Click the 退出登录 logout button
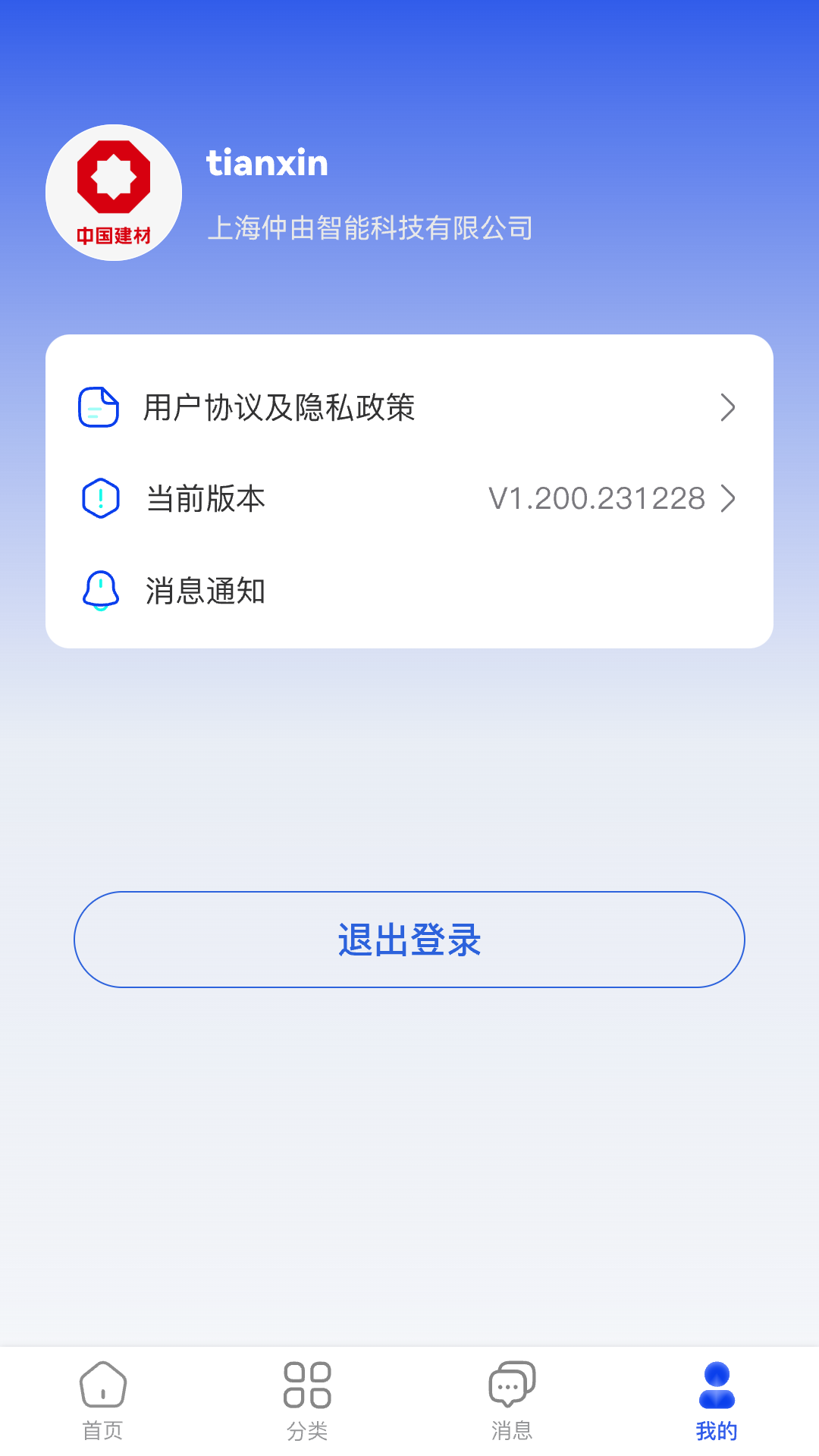Screen dimensions: 819x1456 409,940
